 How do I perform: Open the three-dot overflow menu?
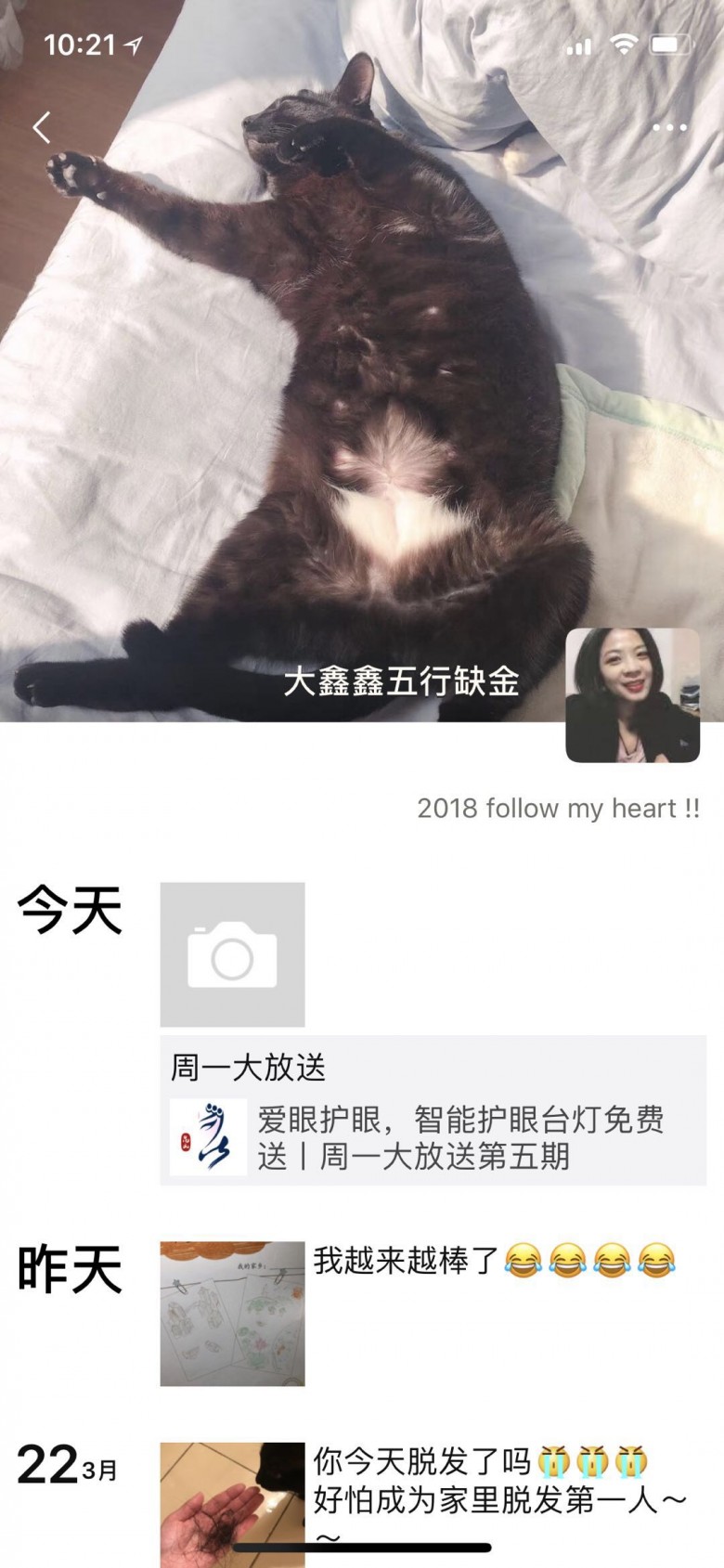pyautogui.click(x=669, y=127)
